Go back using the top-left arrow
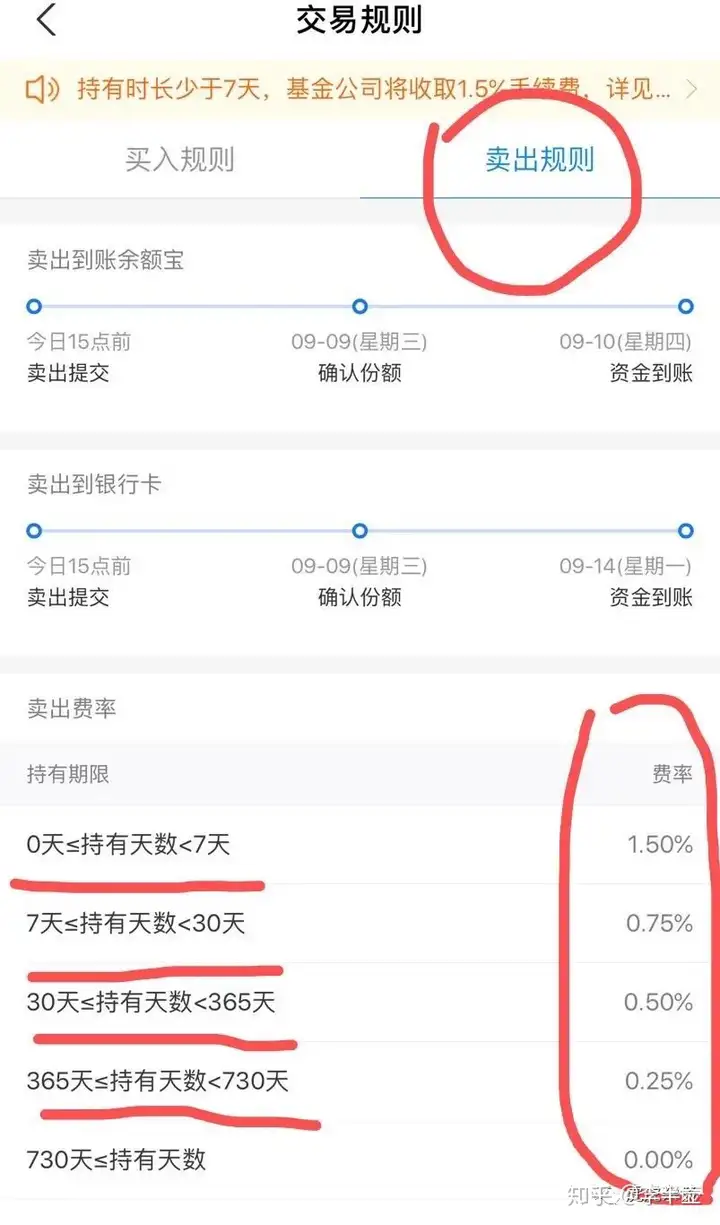Image resolution: width=720 pixels, height=1225 pixels. 46,20
